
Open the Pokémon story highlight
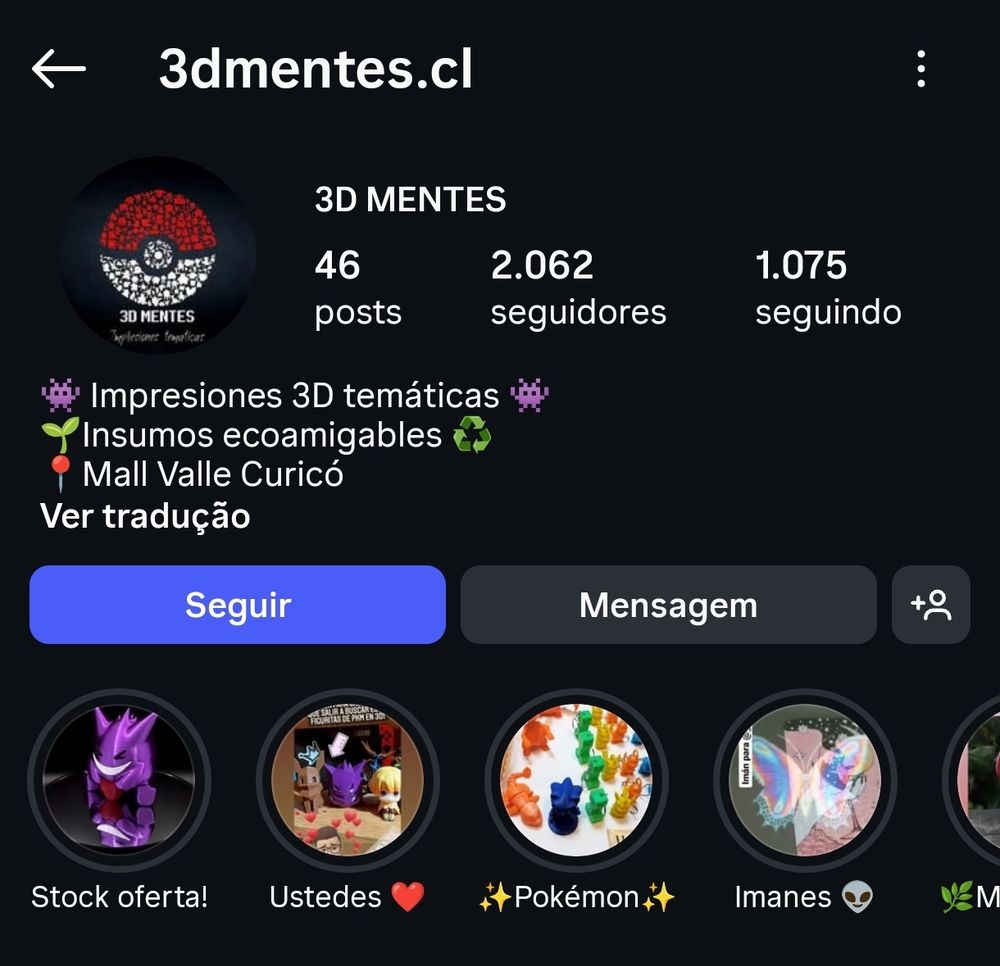point(576,781)
